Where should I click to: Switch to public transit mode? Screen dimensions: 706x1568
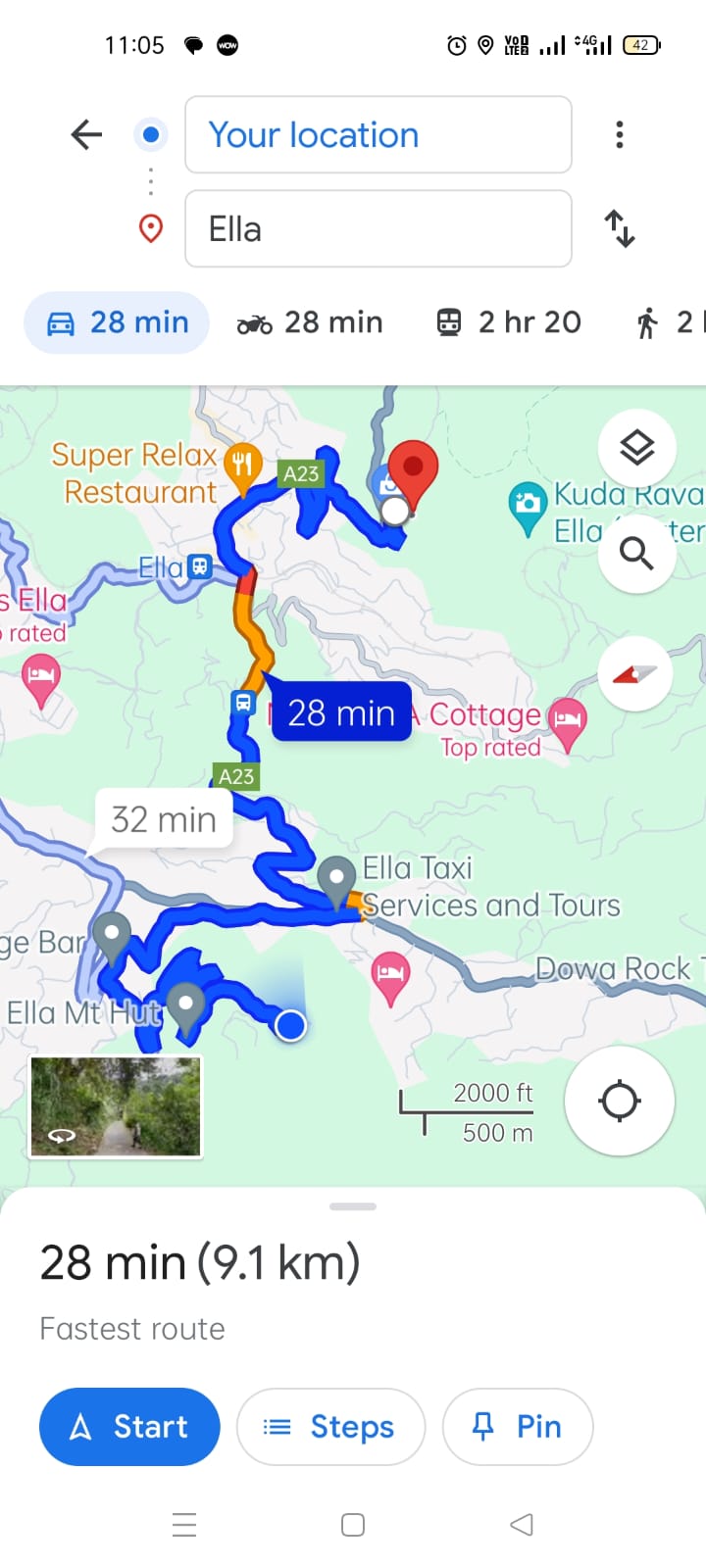(x=508, y=322)
